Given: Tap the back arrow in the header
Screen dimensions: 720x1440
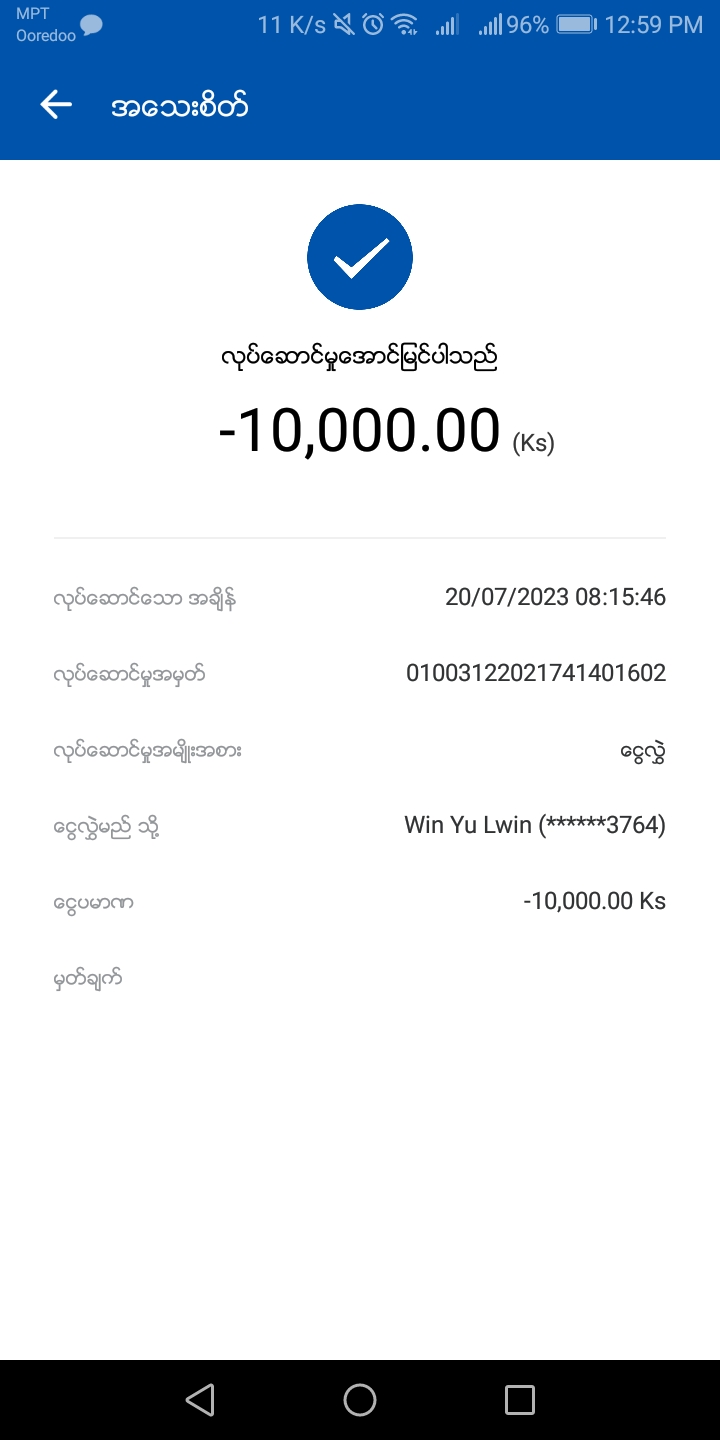Looking at the screenshot, I should 56,105.
